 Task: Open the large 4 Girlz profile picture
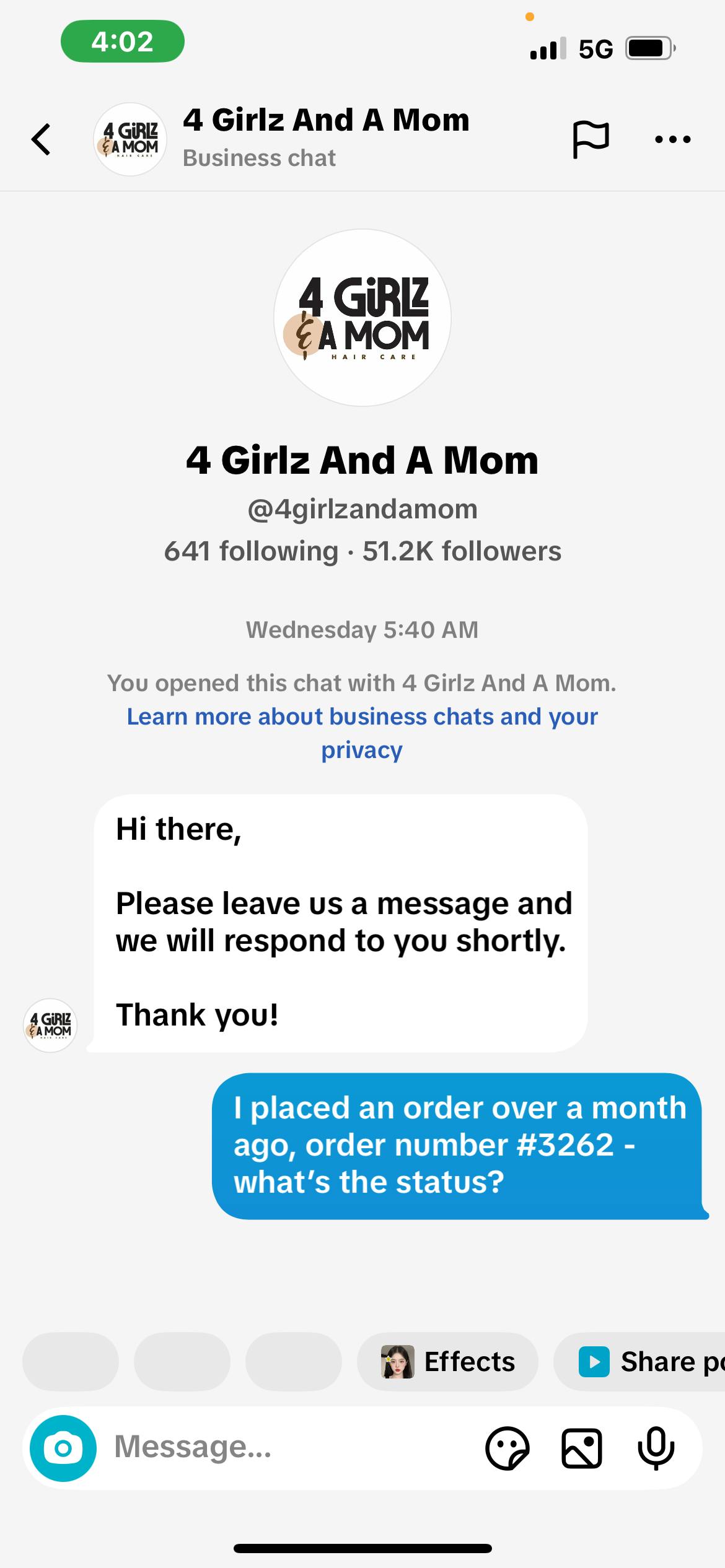pos(362,318)
